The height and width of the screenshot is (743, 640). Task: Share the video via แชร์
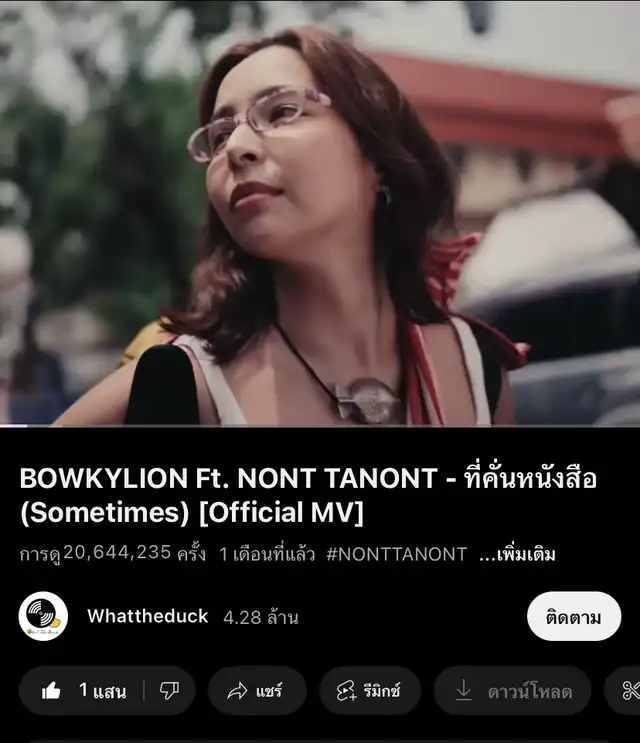click(x=256, y=690)
